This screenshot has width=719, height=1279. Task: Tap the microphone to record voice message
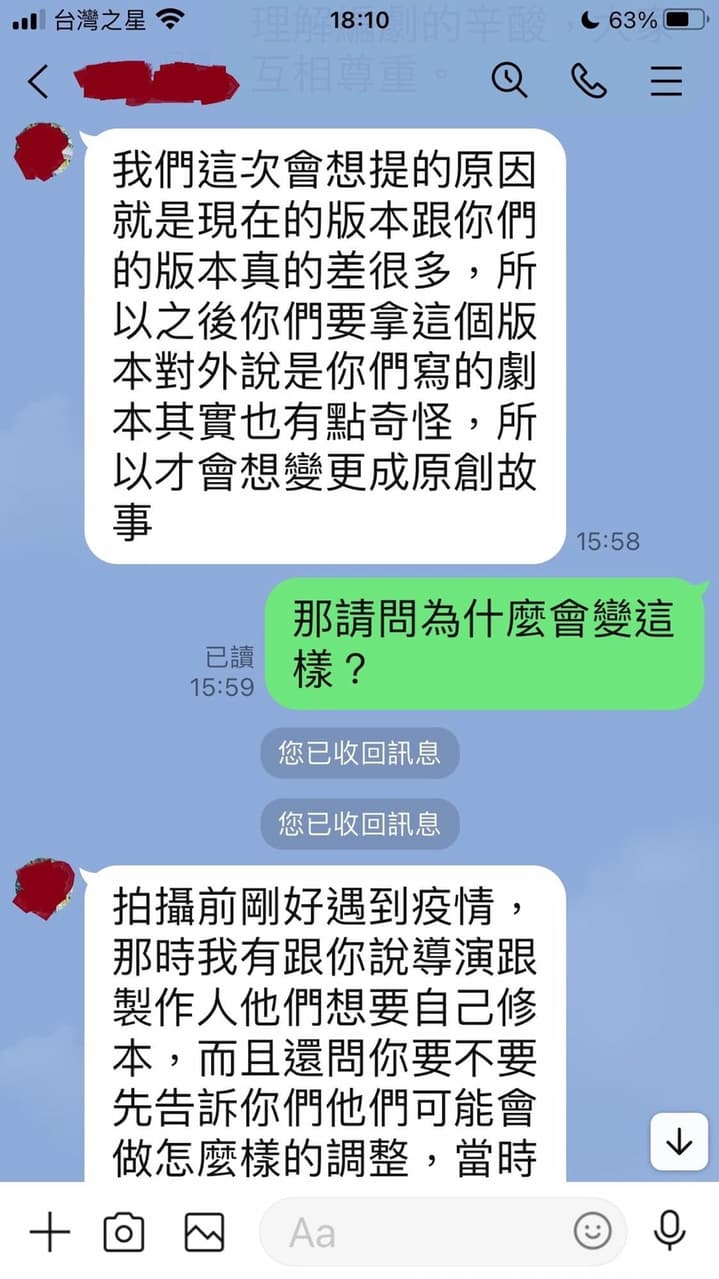coord(669,1232)
